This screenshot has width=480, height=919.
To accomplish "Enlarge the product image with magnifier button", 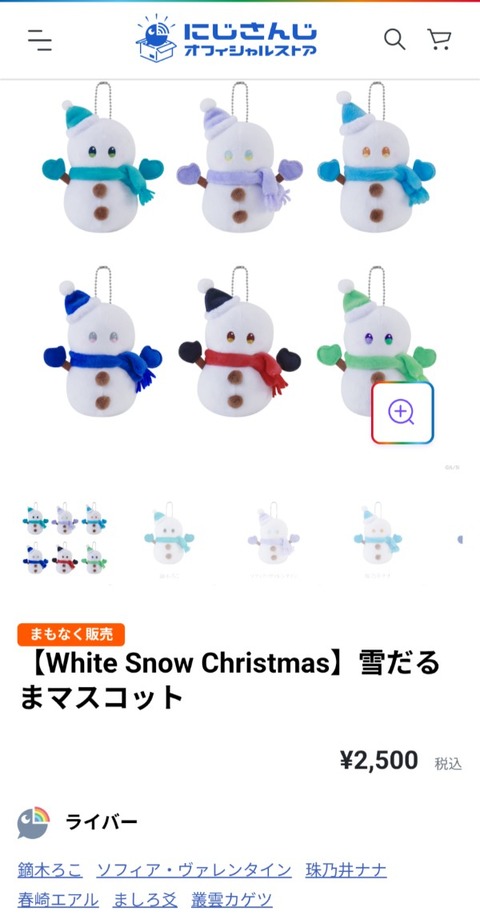I will pos(402,413).
